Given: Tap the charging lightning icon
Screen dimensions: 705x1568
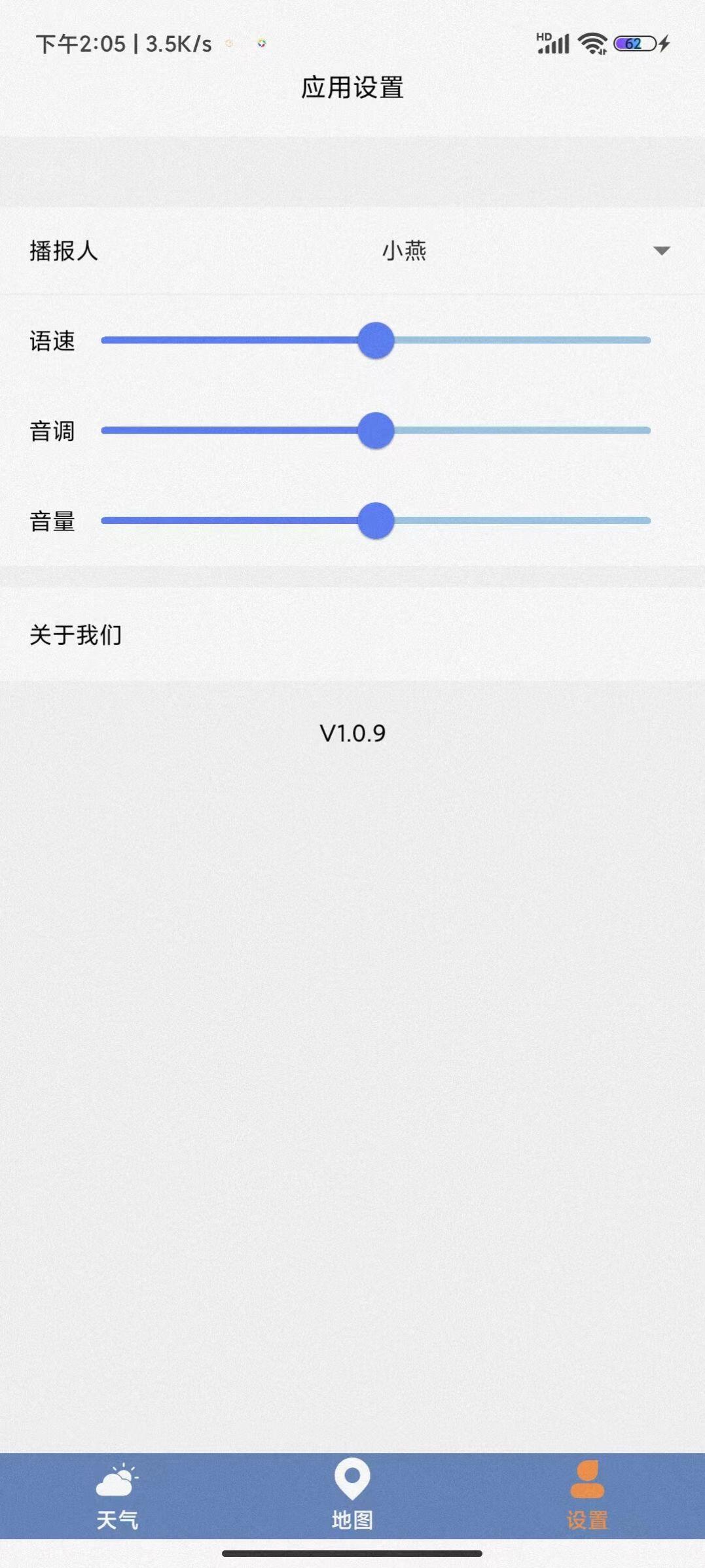Looking at the screenshot, I should tap(666, 42).
